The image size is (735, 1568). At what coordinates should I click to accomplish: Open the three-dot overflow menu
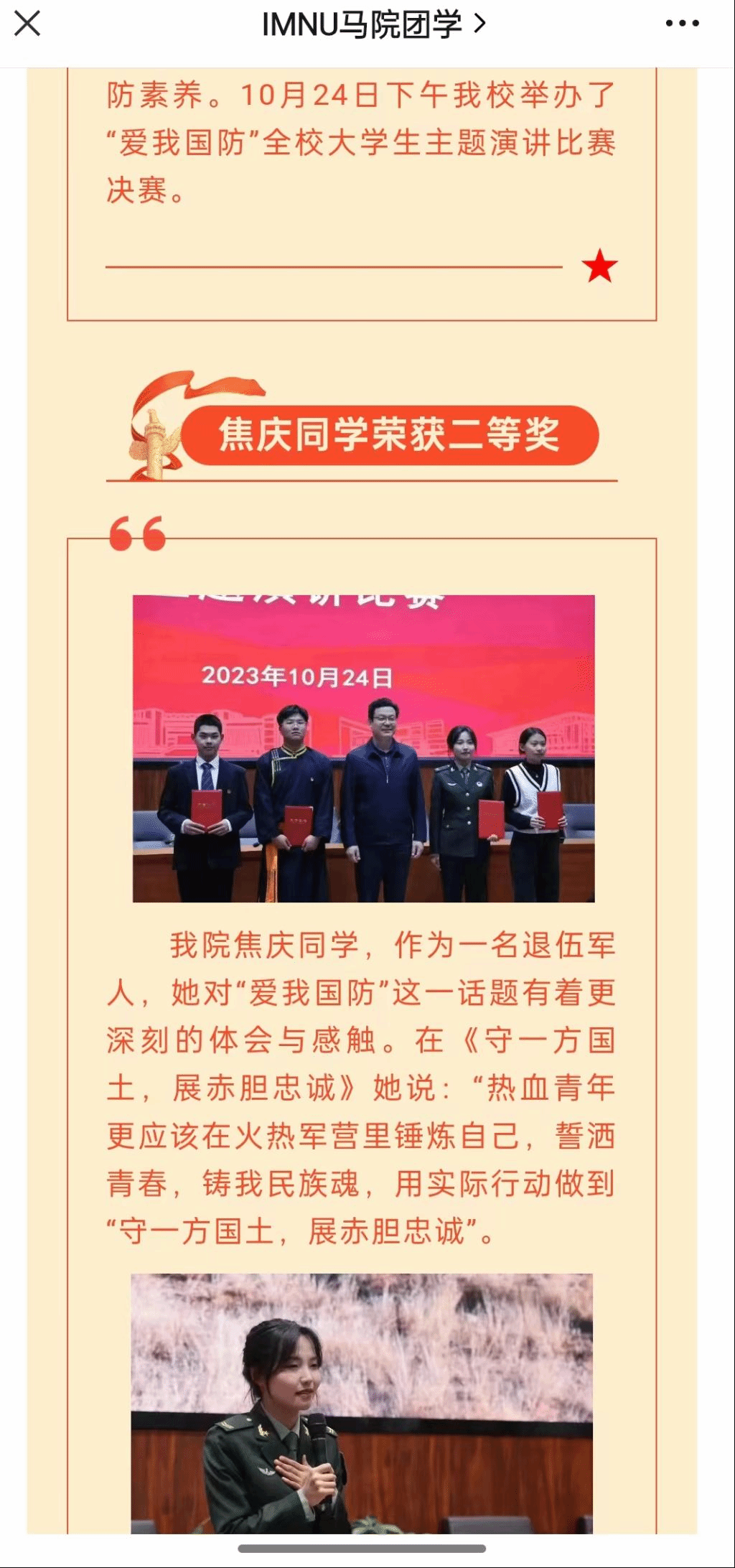[681, 24]
